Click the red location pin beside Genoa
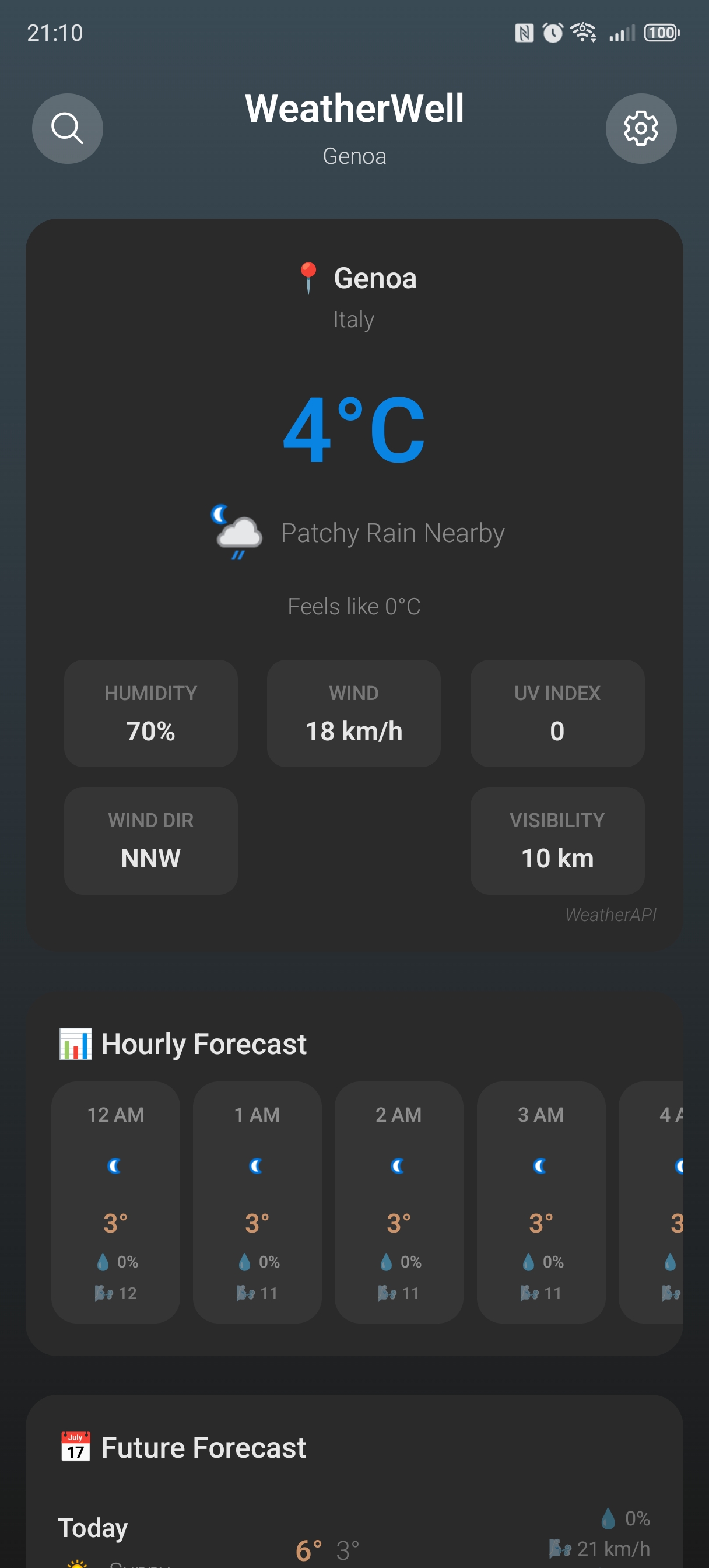This screenshot has height=1568, width=709. click(308, 277)
